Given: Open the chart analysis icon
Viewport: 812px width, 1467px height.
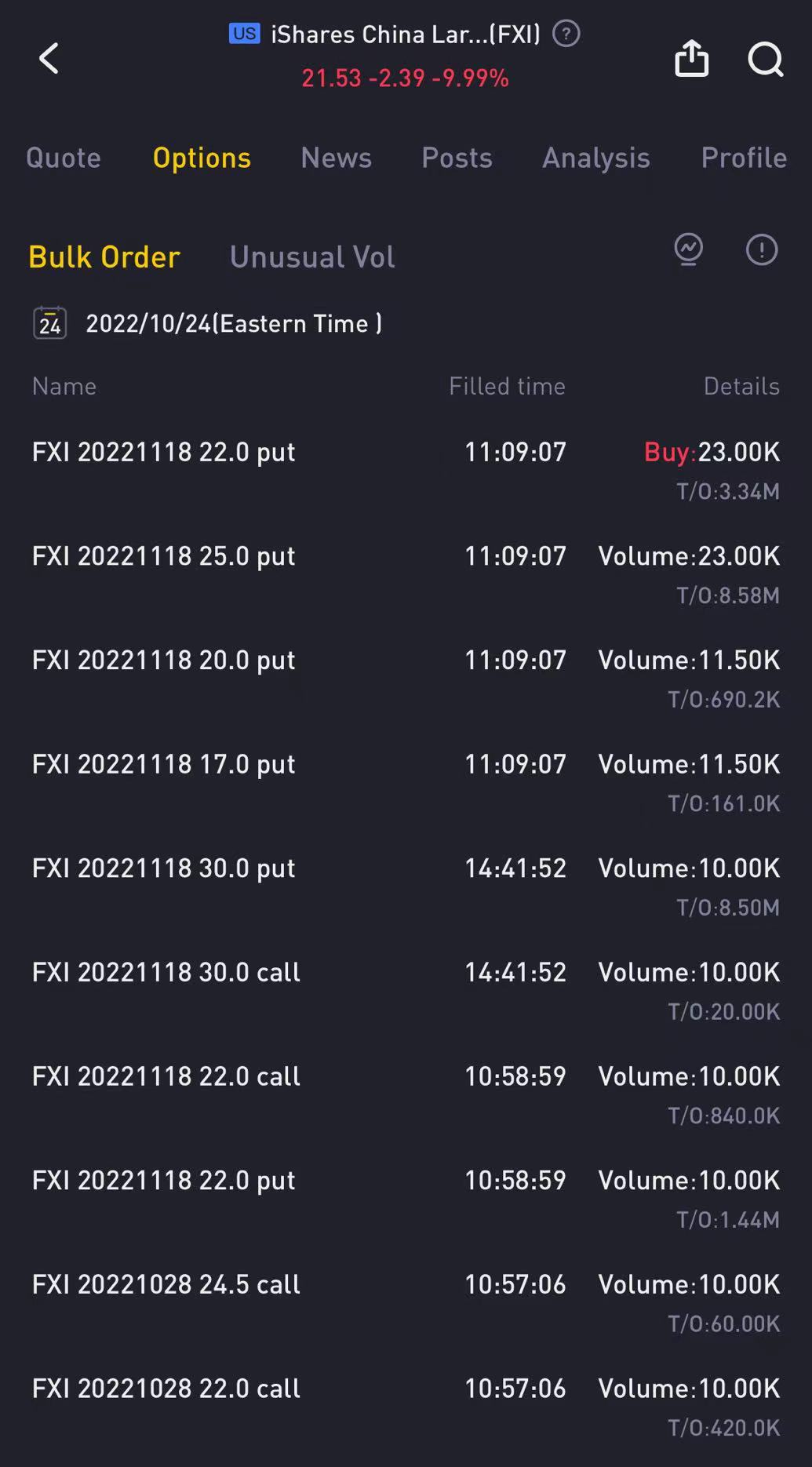Looking at the screenshot, I should (689, 249).
